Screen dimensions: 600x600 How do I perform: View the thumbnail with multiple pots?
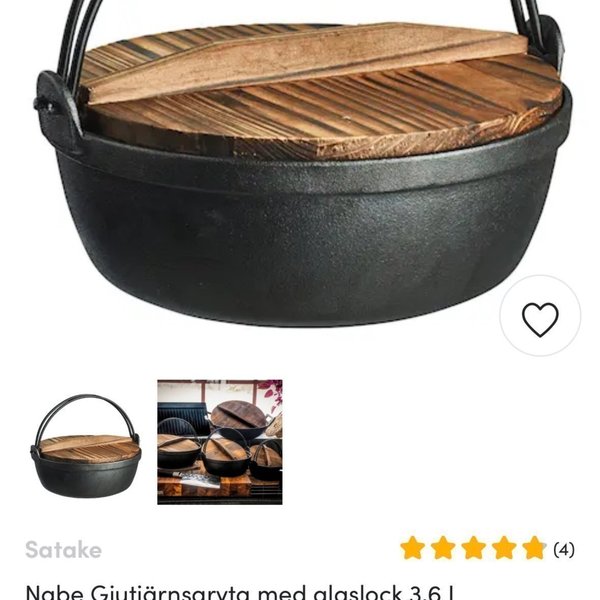coord(219,442)
